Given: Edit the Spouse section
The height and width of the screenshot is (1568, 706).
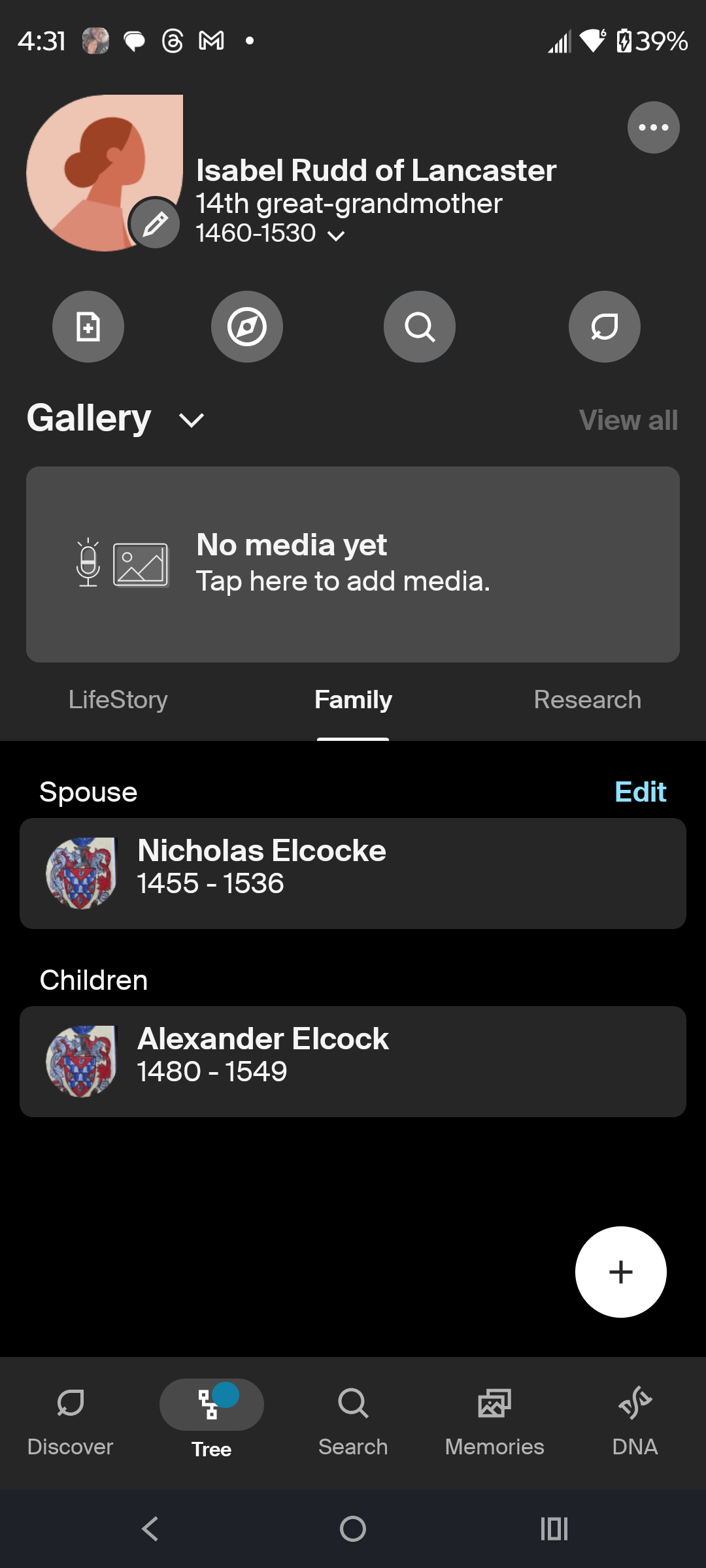Looking at the screenshot, I should click(640, 791).
